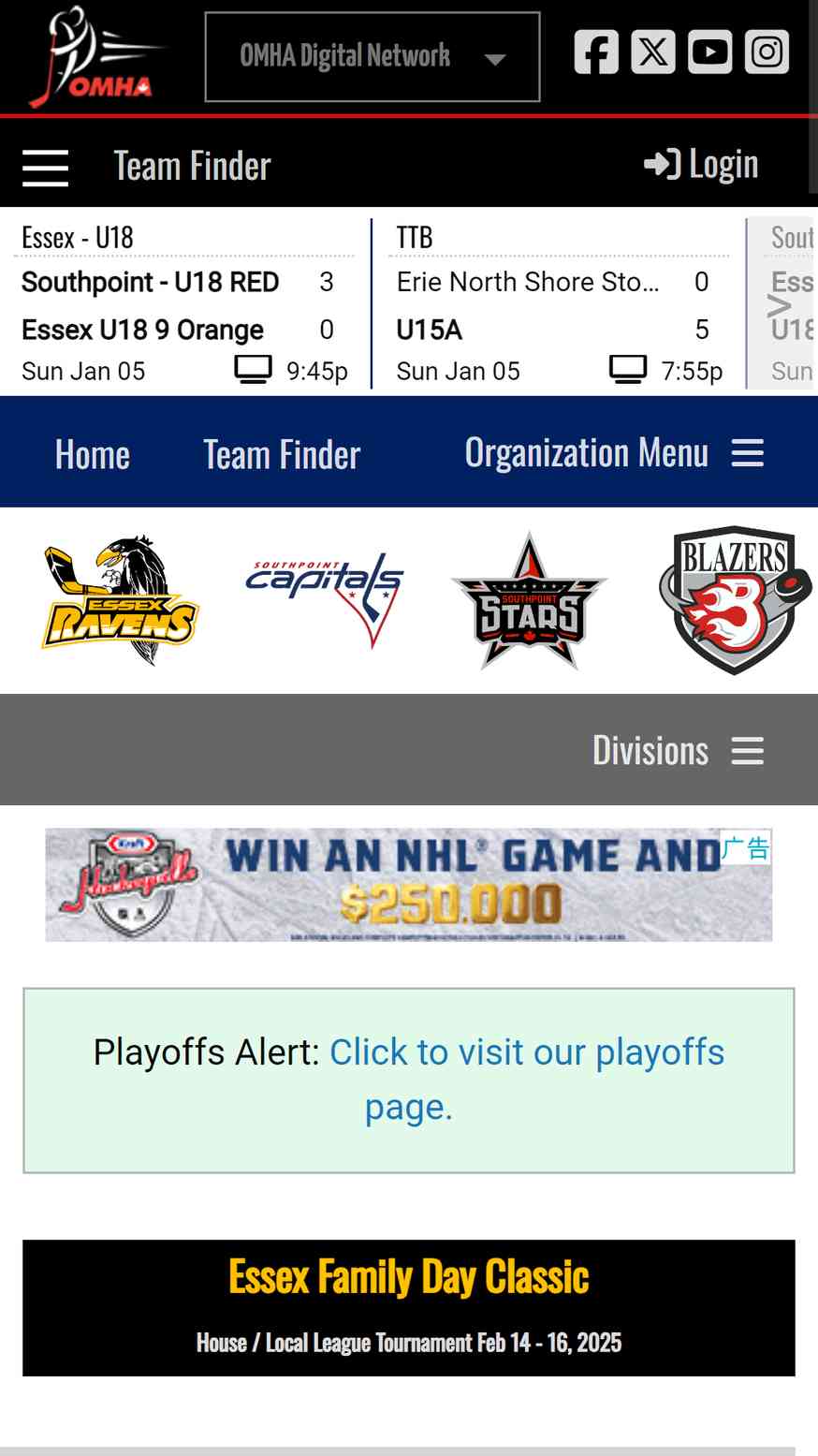818x1456 pixels.
Task: Open the Essex Family Day Classic tournament card
Action: [x=409, y=1308]
